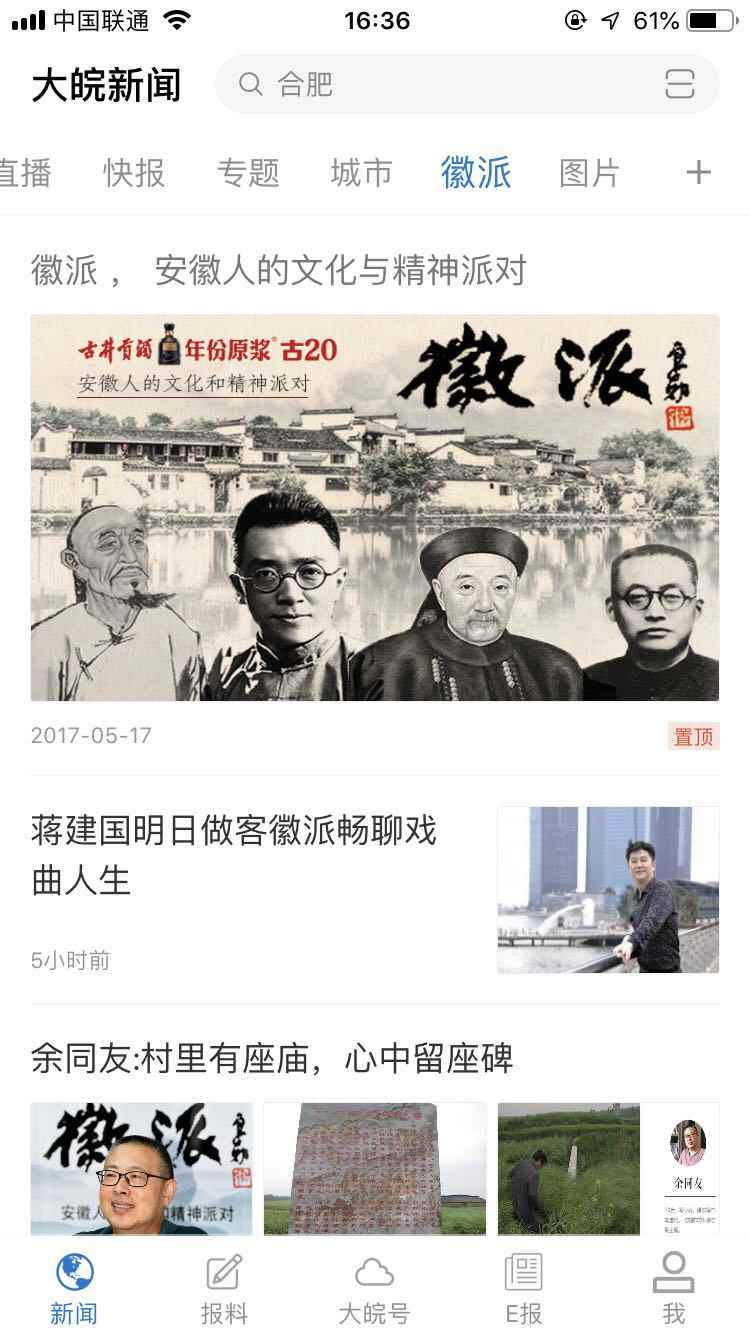Select the 徽派 tab
The image size is (750, 1334).
click(476, 173)
